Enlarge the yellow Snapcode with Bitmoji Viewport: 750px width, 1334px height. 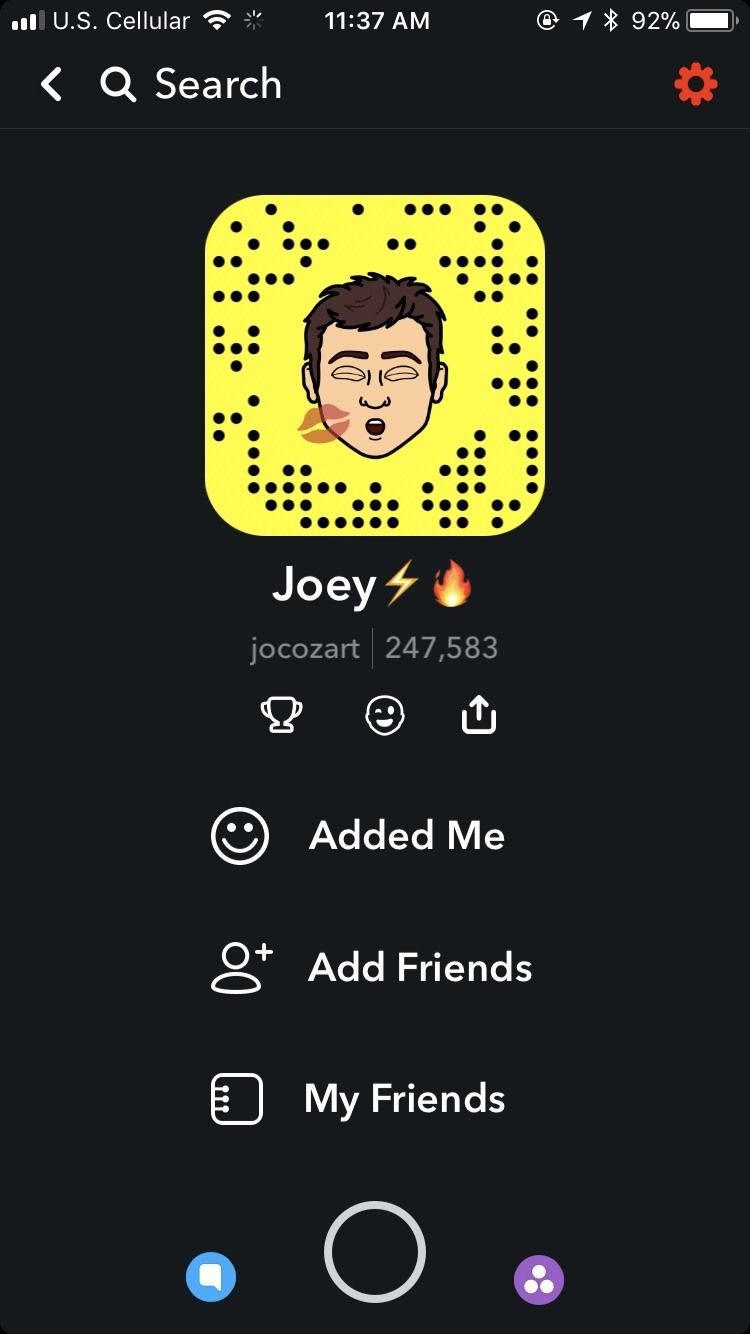(375, 365)
